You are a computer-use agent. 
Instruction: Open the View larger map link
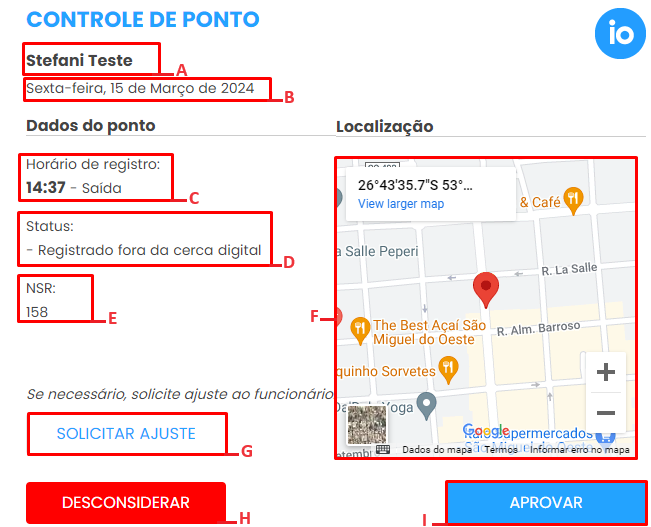point(401,204)
